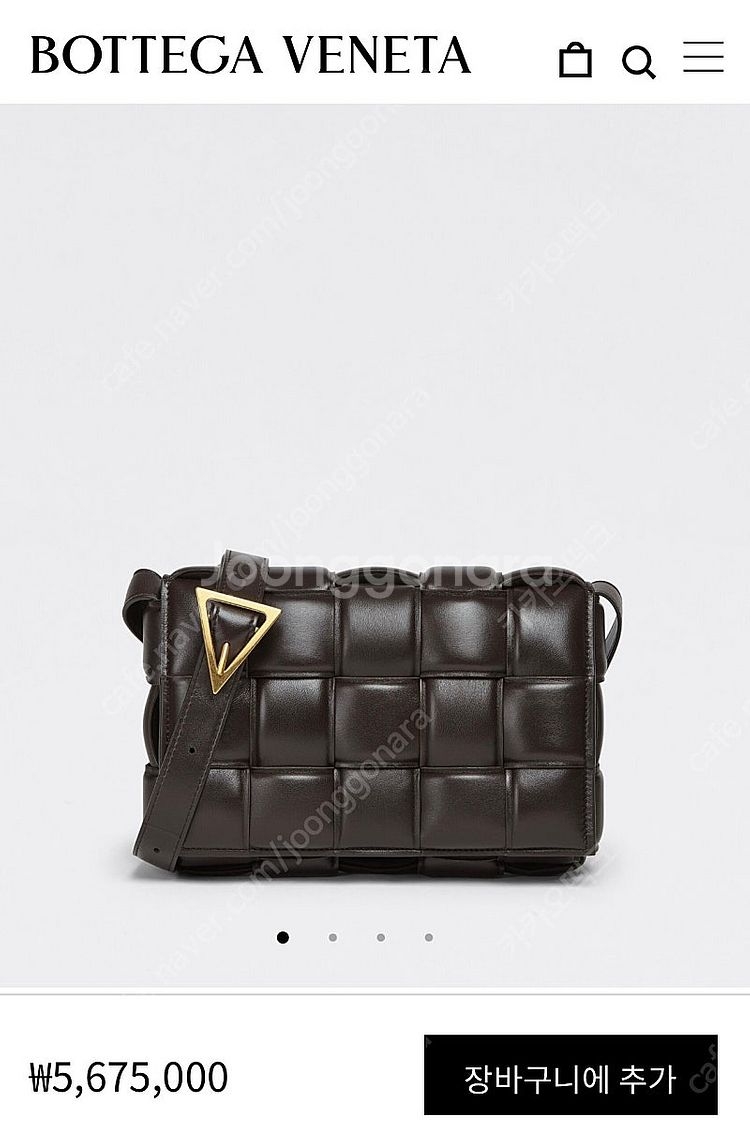Open the hamburger menu

703,57
